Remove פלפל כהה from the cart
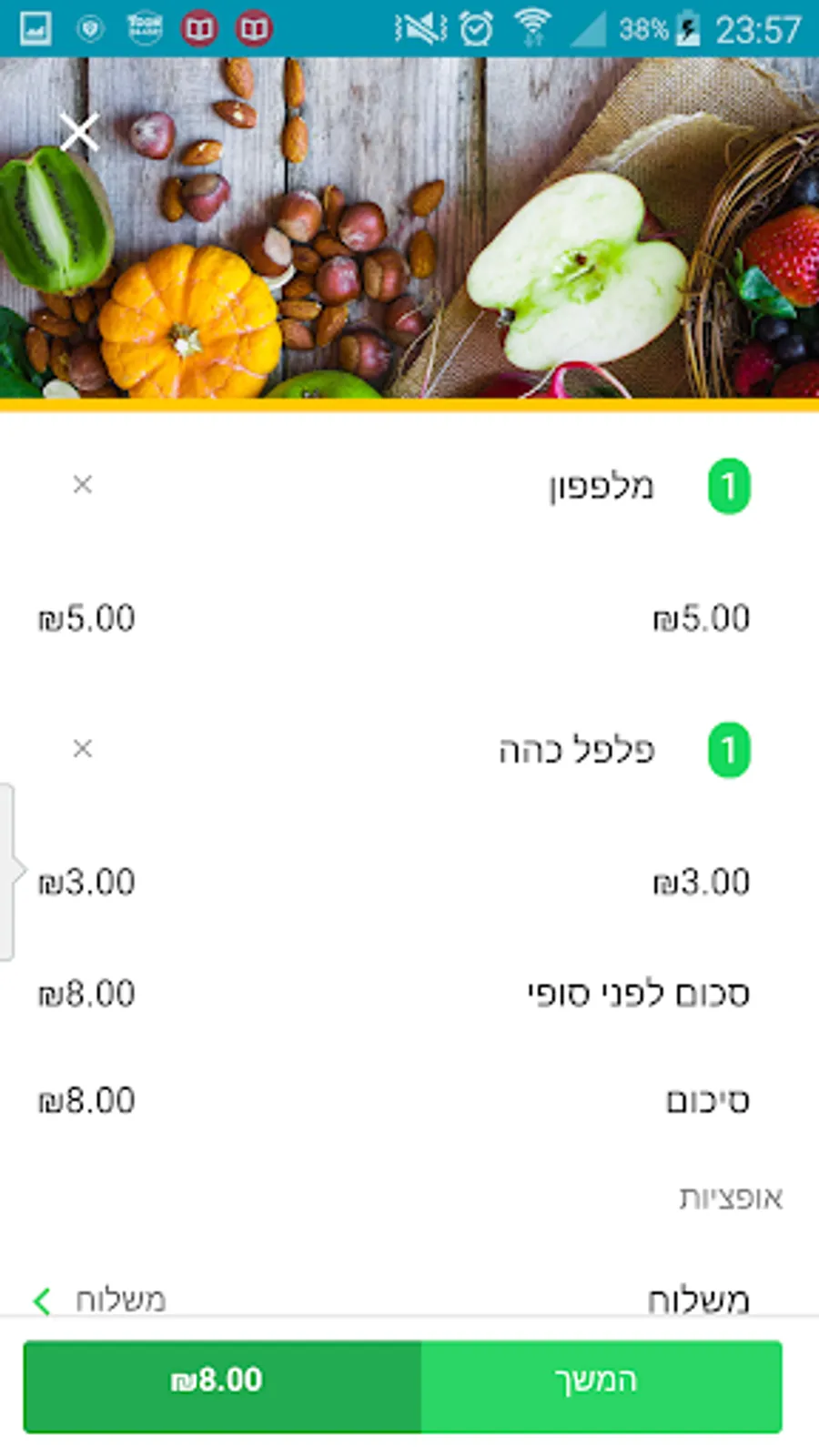Image resolution: width=819 pixels, height=1456 pixels. (83, 749)
